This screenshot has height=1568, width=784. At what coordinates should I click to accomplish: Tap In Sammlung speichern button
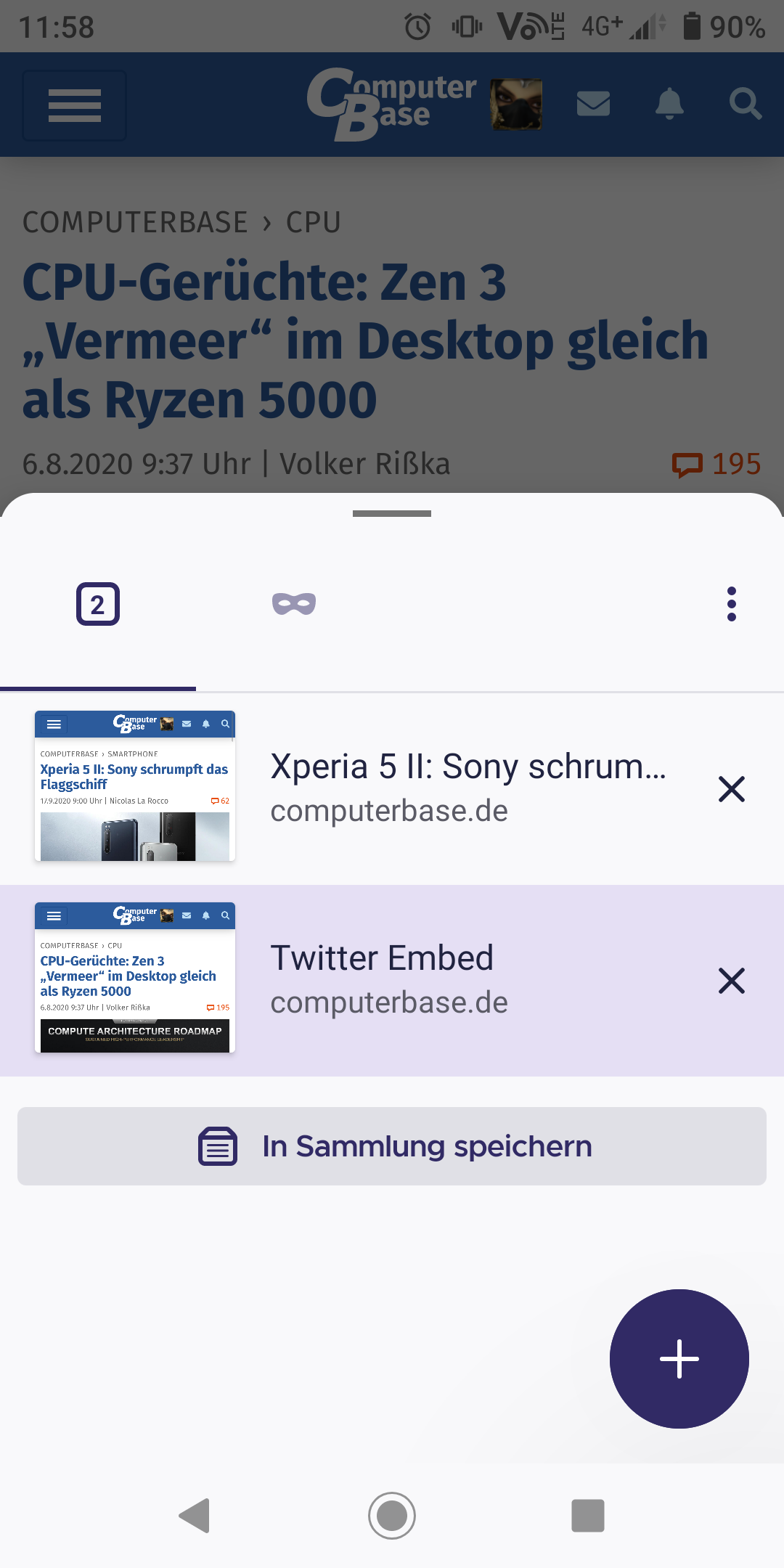click(392, 1146)
